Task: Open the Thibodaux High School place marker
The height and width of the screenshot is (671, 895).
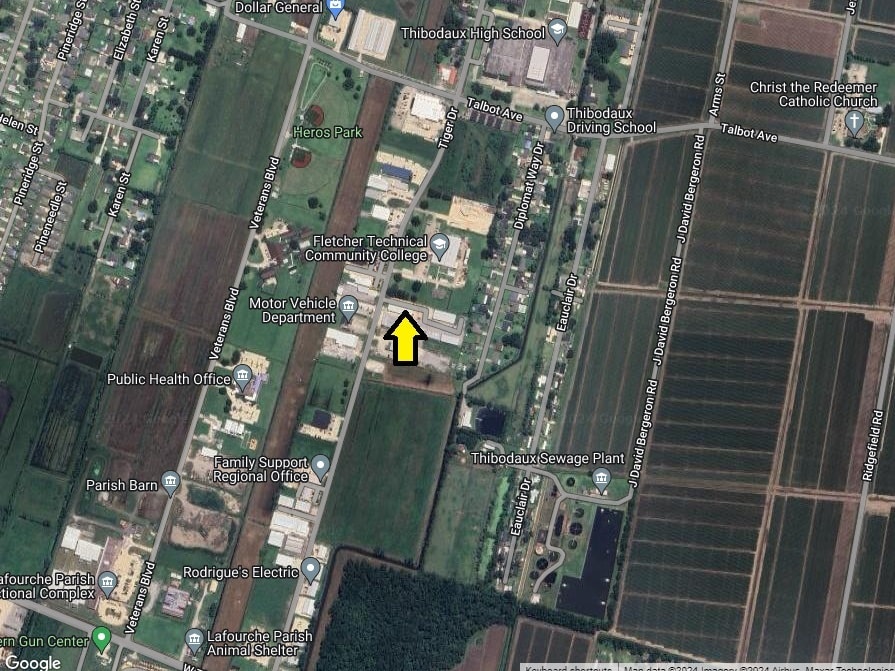Action: coord(557,32)
